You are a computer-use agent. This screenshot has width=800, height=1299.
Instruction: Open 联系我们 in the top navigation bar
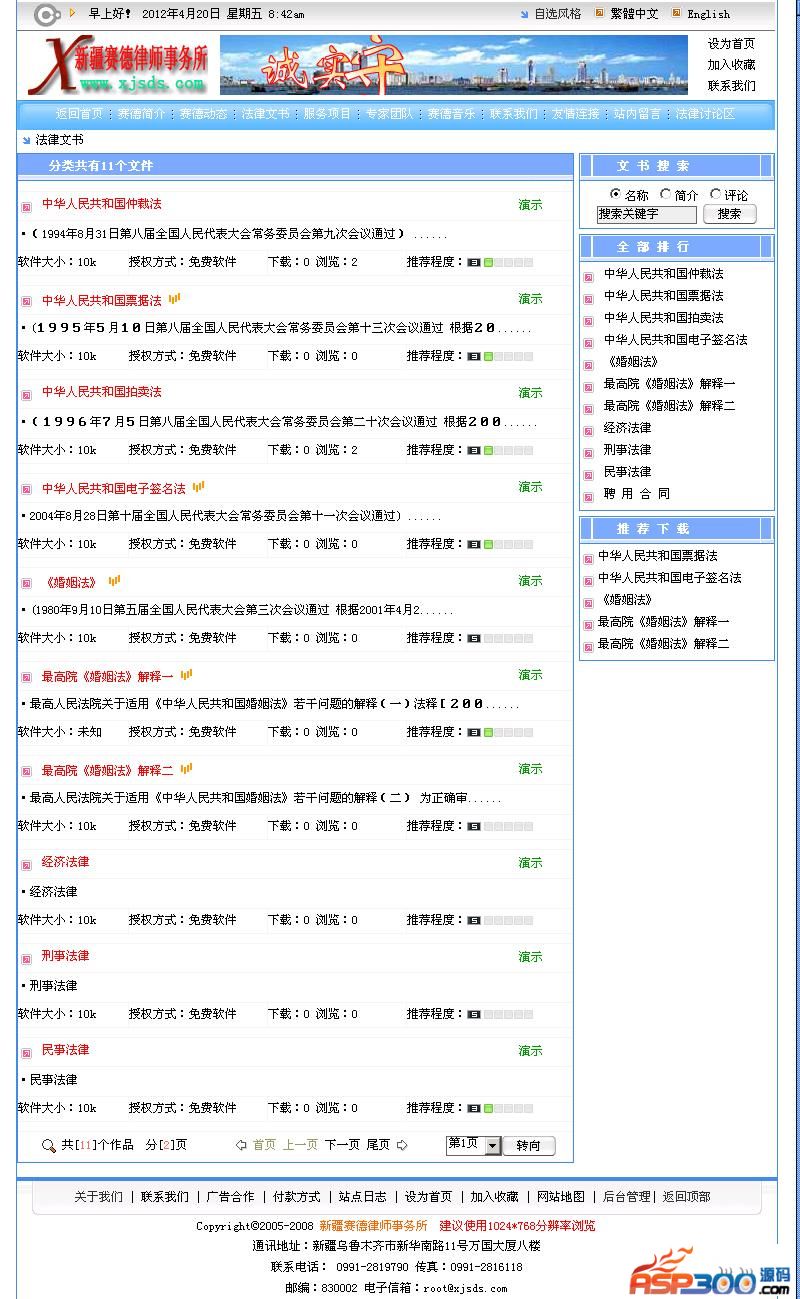tap(513, 114)
